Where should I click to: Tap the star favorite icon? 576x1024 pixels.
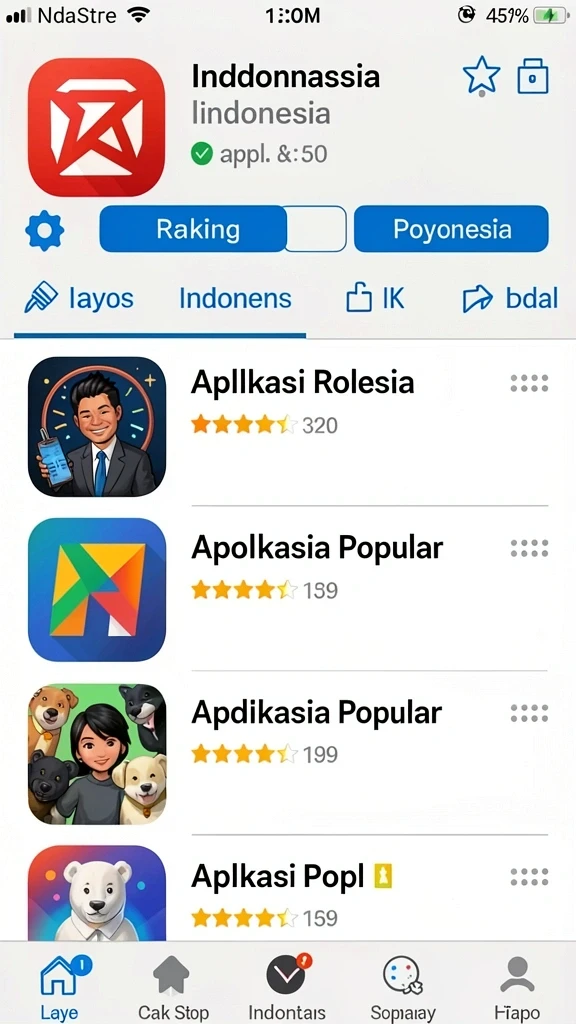(481, 76)
